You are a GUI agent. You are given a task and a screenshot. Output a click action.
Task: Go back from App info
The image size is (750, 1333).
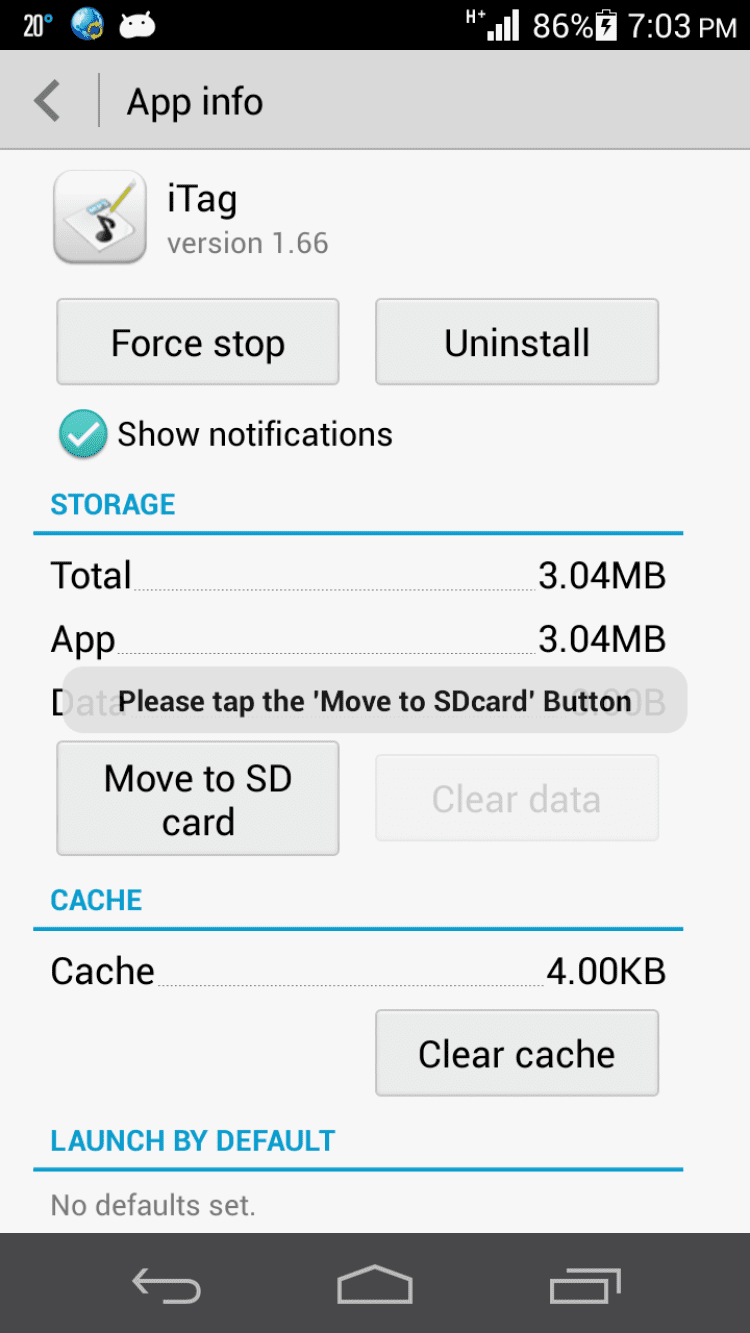[x=47, y=101]
